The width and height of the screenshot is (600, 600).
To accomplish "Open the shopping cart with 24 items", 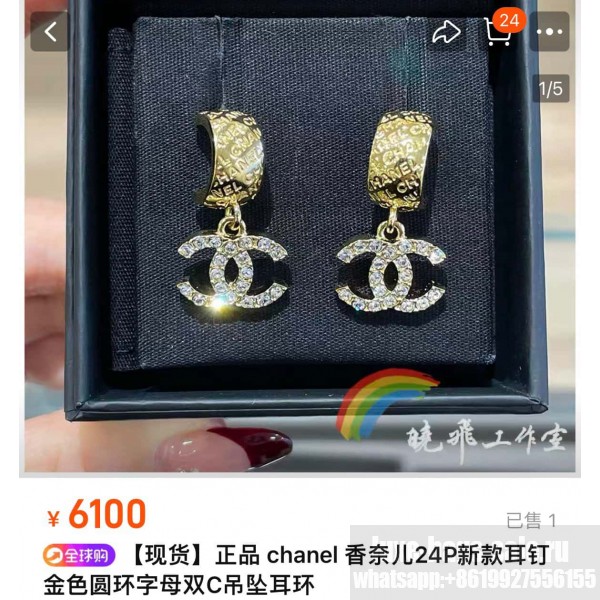I will tap(498, 32).
